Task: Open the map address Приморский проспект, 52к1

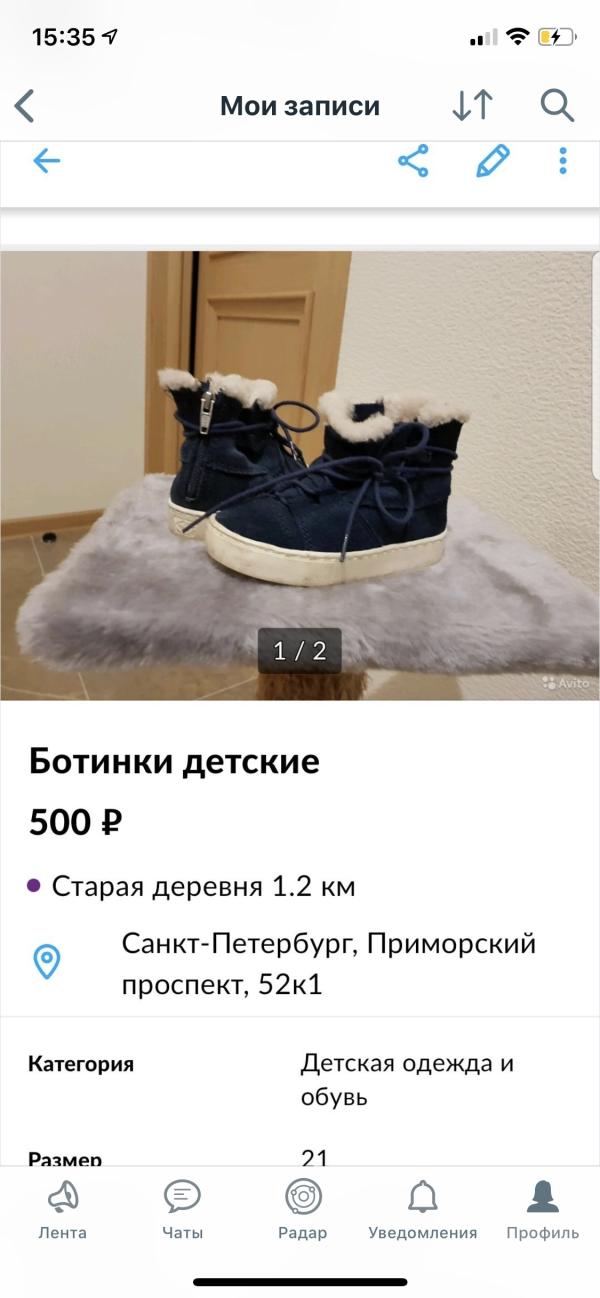Action: pyautogui.click(x=328, y=964)
